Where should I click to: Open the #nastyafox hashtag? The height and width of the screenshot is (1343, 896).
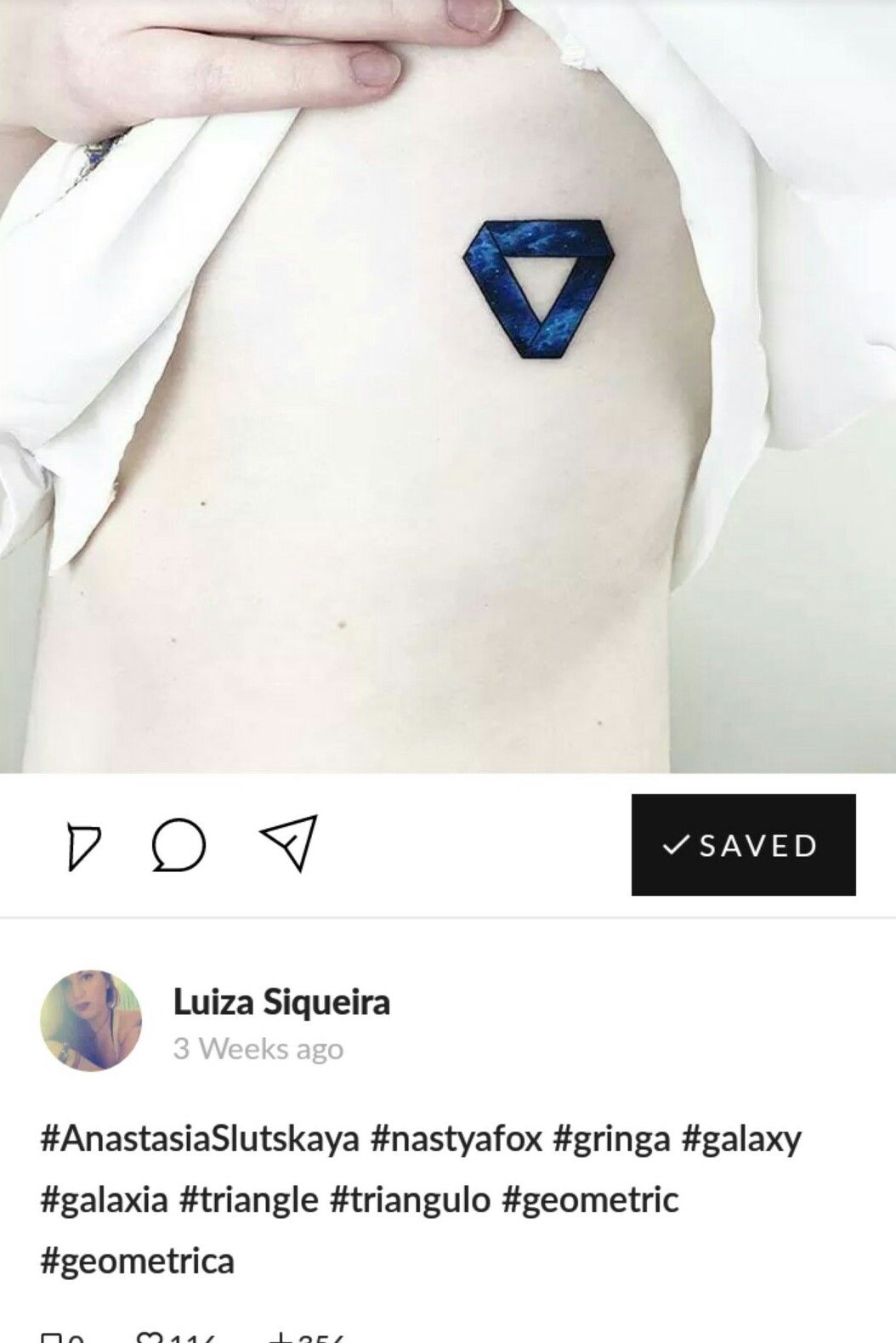(x=457, y=1139)
